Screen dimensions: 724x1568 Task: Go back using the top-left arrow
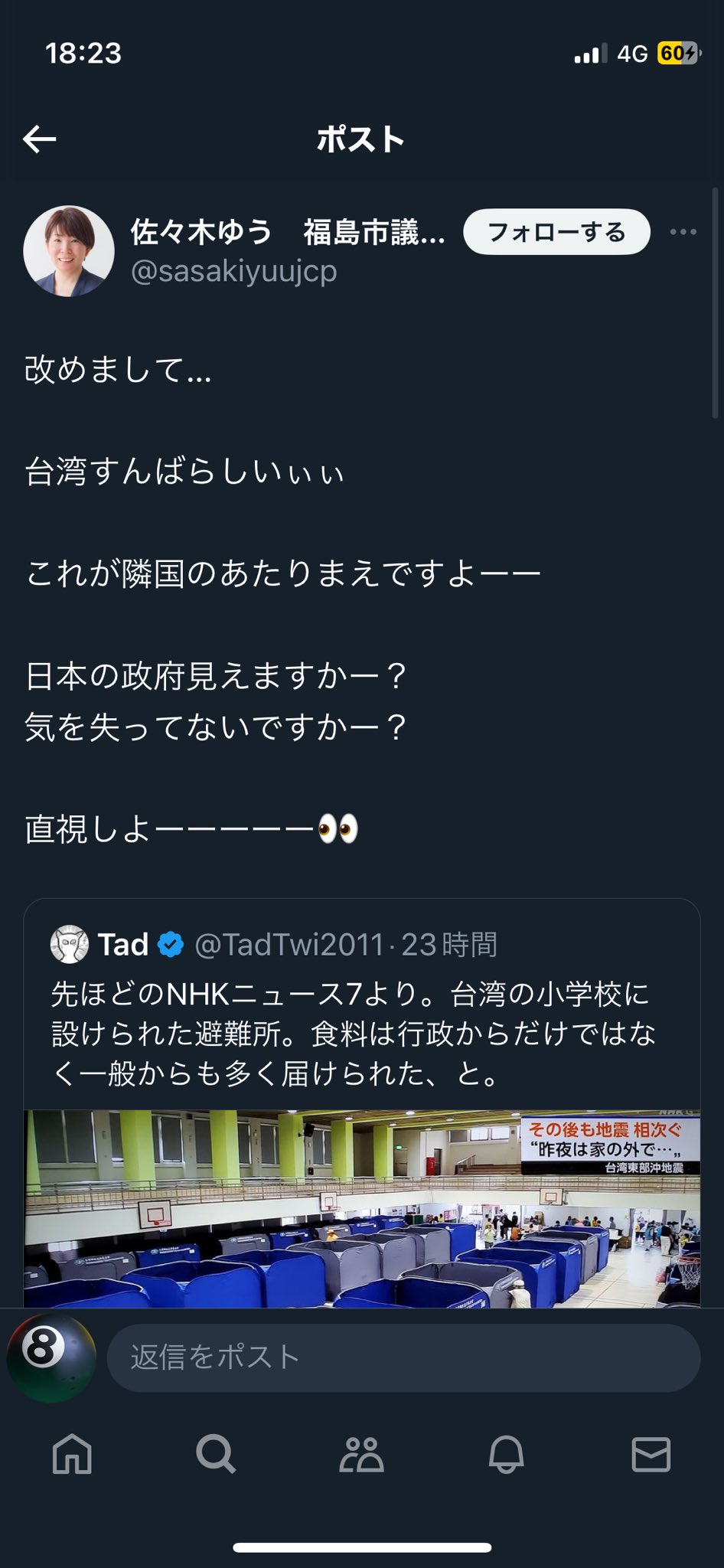[x=40, y=139]
